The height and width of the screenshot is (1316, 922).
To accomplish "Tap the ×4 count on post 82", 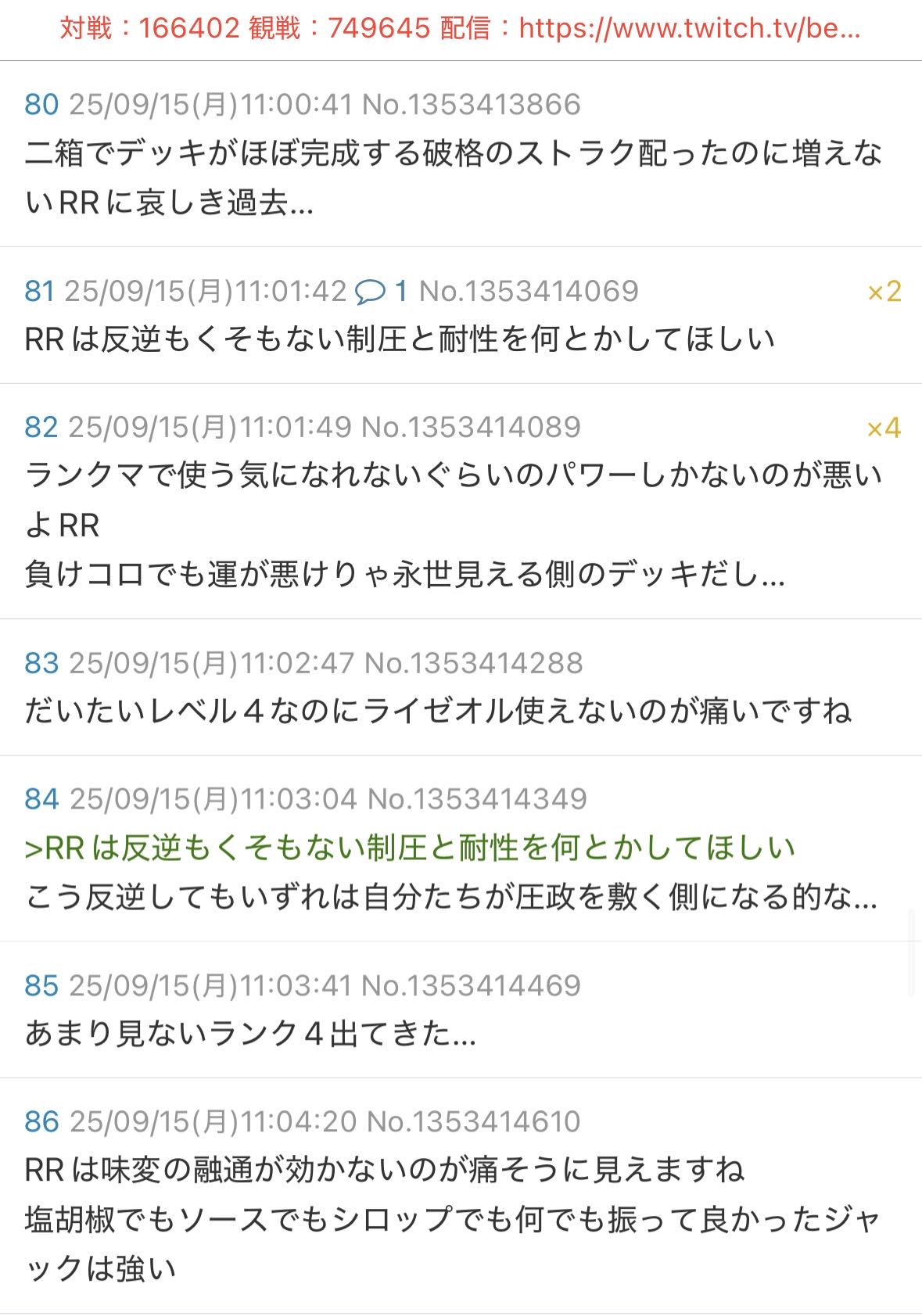I will coord(884,428).
